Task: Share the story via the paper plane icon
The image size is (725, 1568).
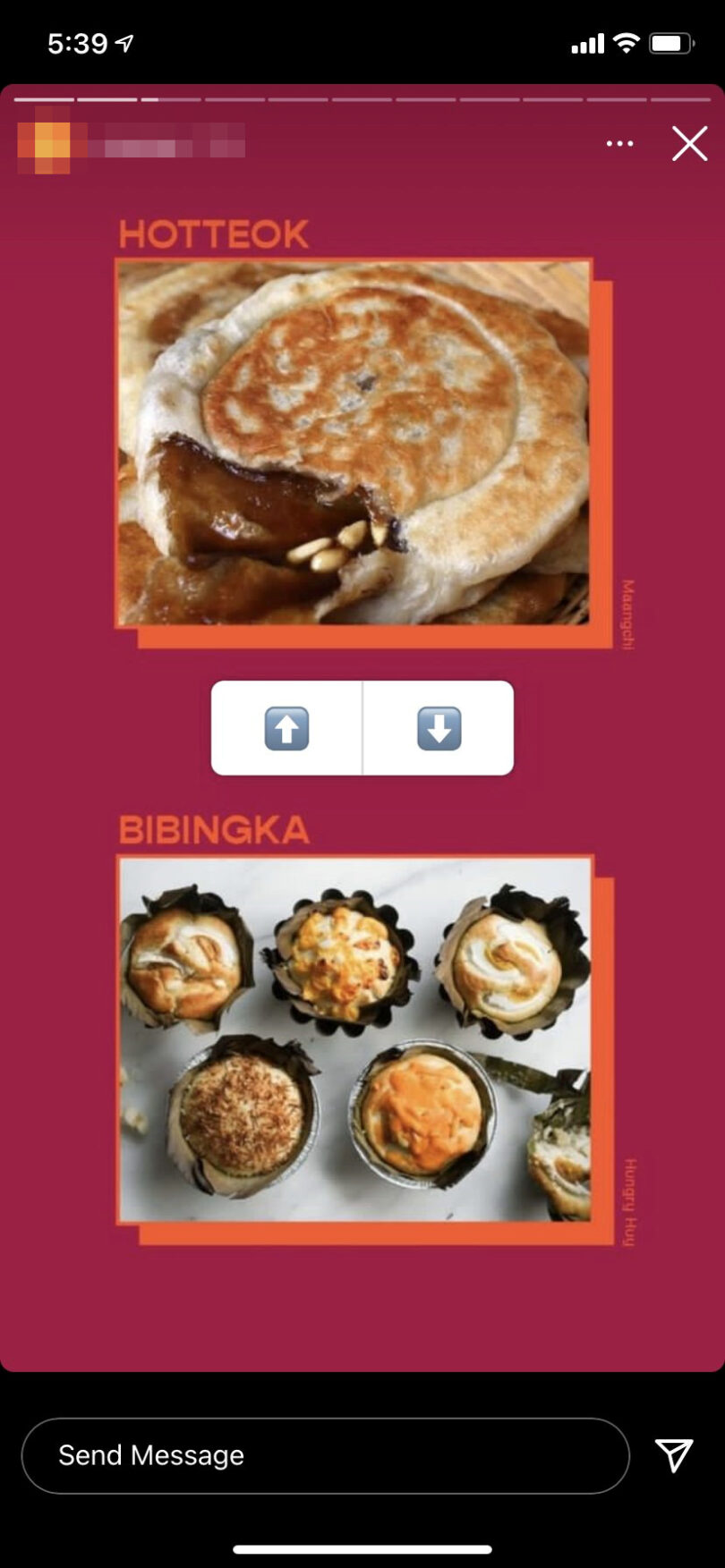Action: pyautogui.click(x=673, y=1455)
